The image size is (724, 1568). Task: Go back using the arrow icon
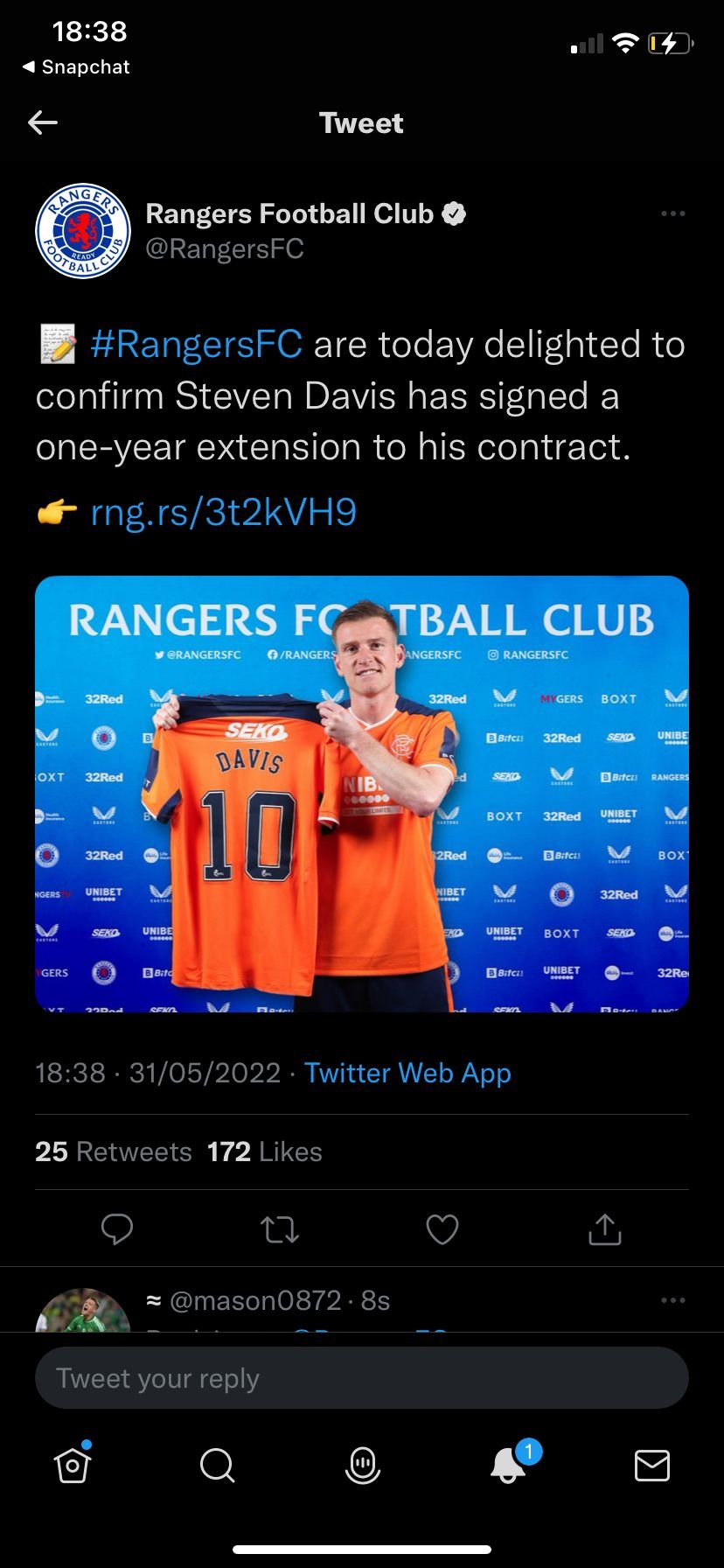pos(43,122)
